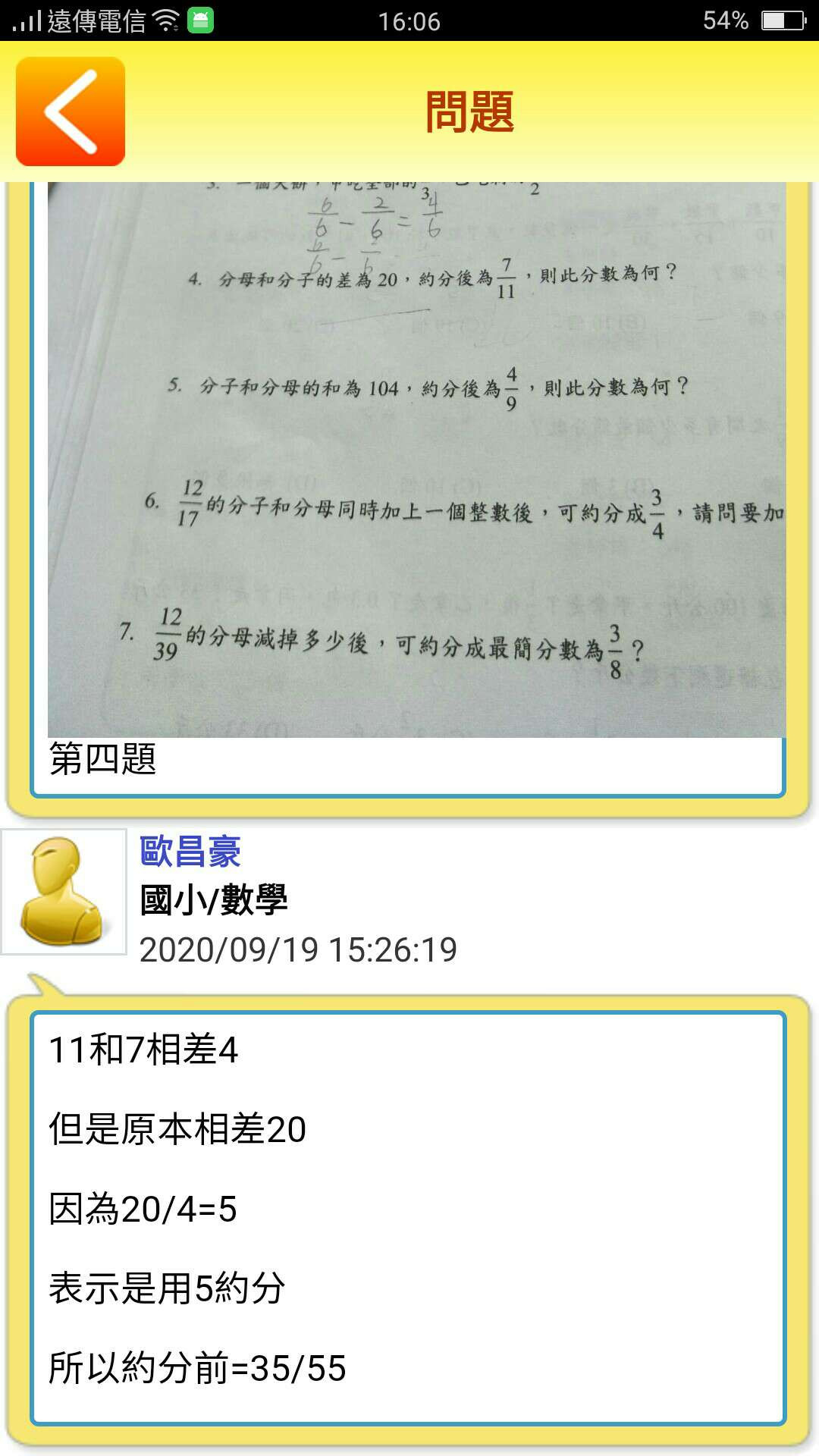Open the math worksheet photo in the question
The width and height of the screenshot is (819, 1456).
tap(416, 459)
